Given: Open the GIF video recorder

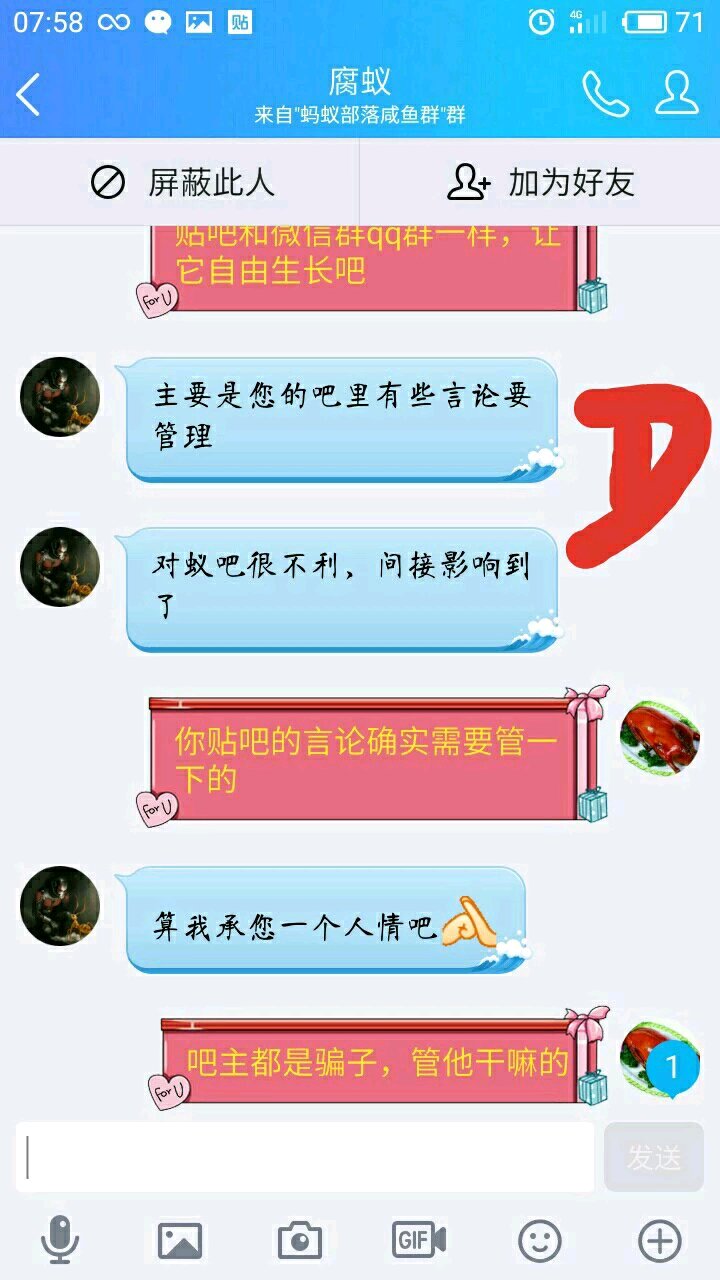Looking at the screenshot, I should (419, 1241).
